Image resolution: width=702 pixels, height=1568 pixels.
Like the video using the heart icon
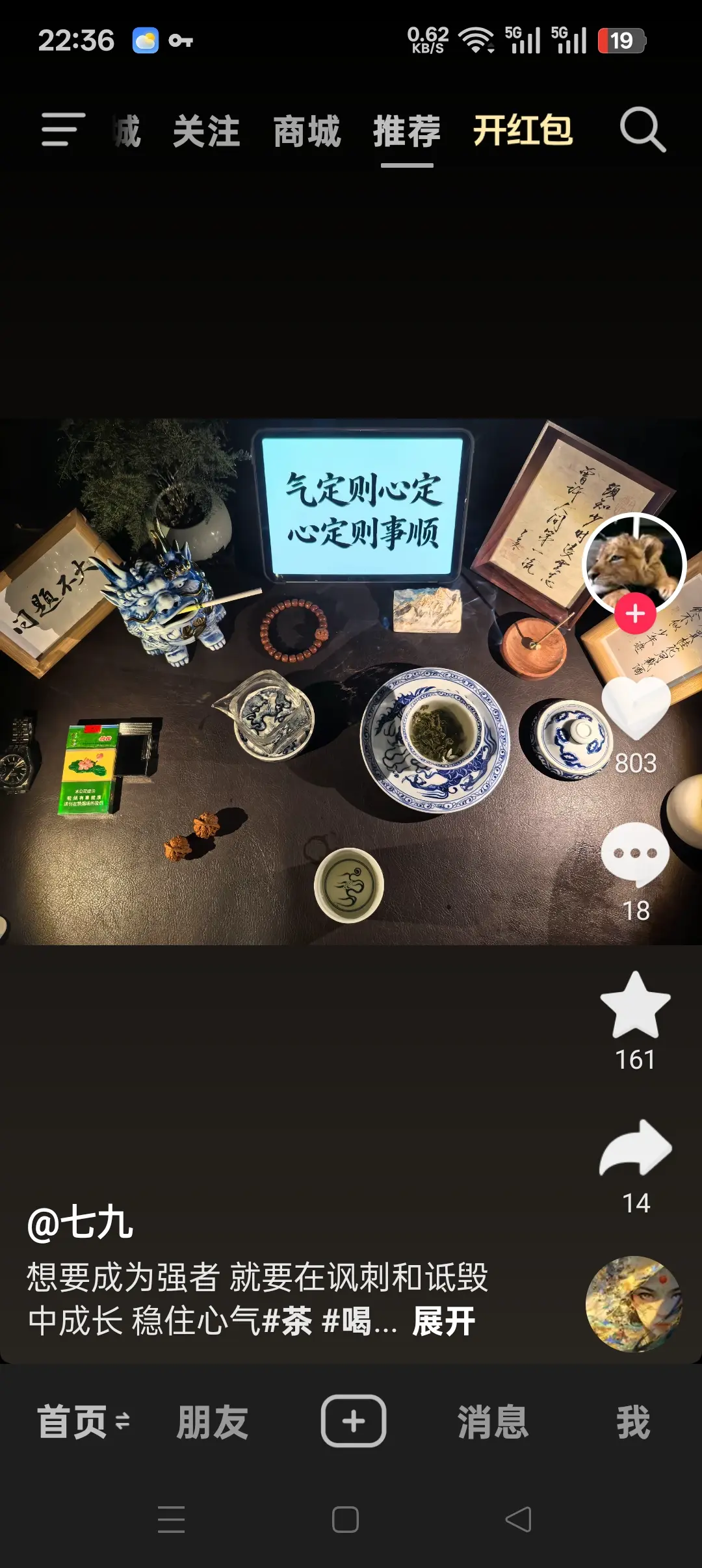pos(634,709)
